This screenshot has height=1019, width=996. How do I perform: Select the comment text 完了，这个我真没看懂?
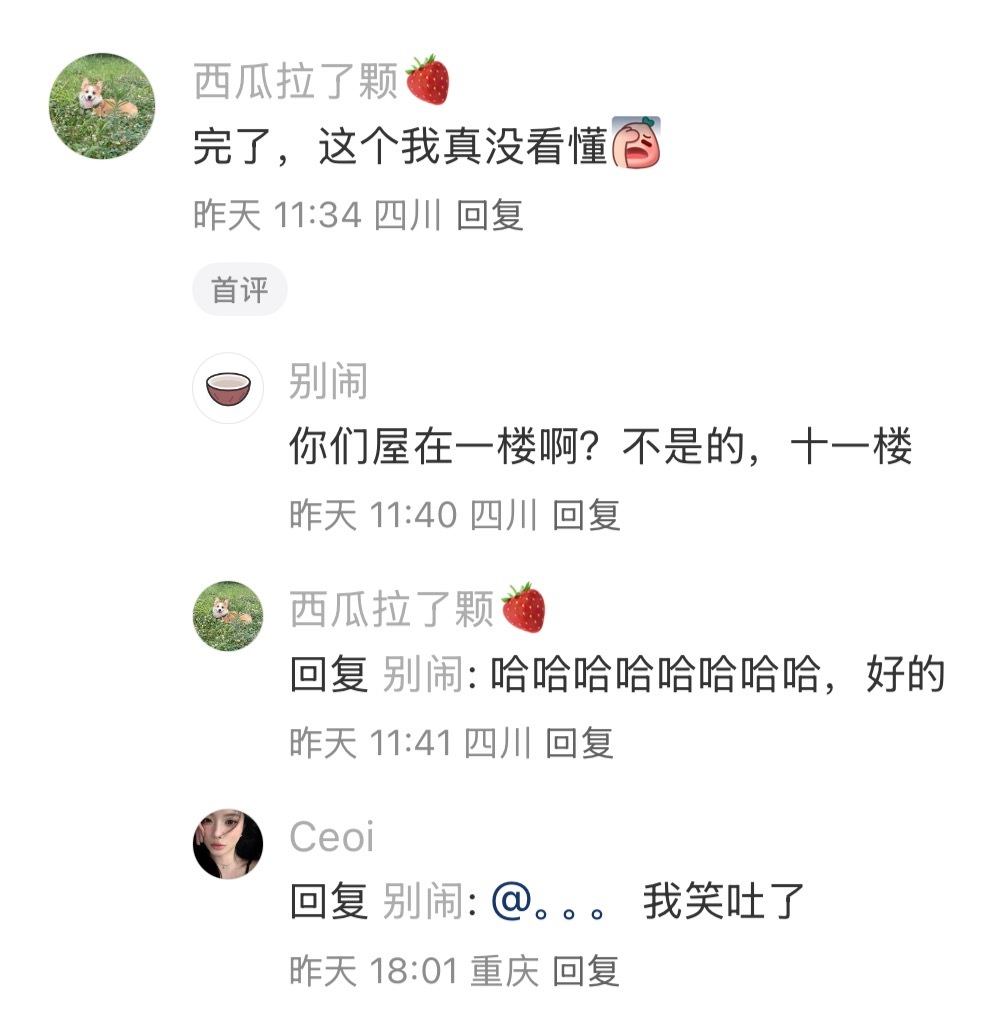point(400,145)
